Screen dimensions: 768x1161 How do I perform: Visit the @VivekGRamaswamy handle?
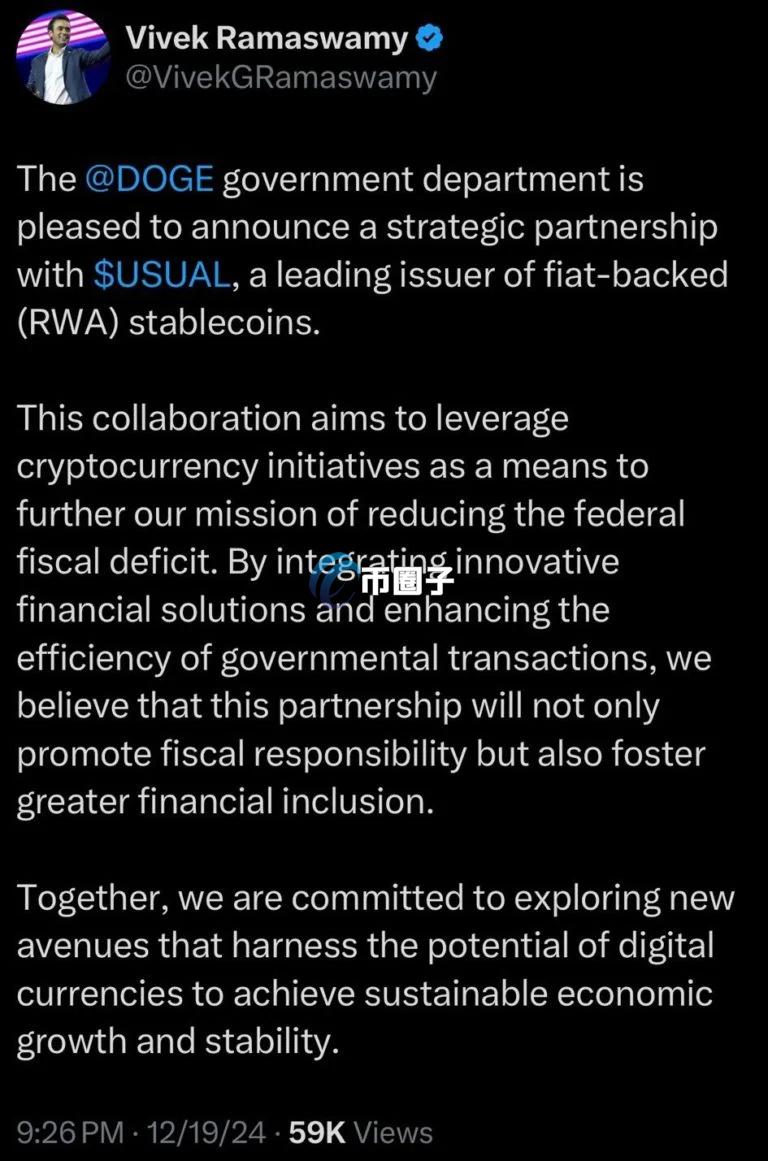pyautogui.click(x=281, y=78)
